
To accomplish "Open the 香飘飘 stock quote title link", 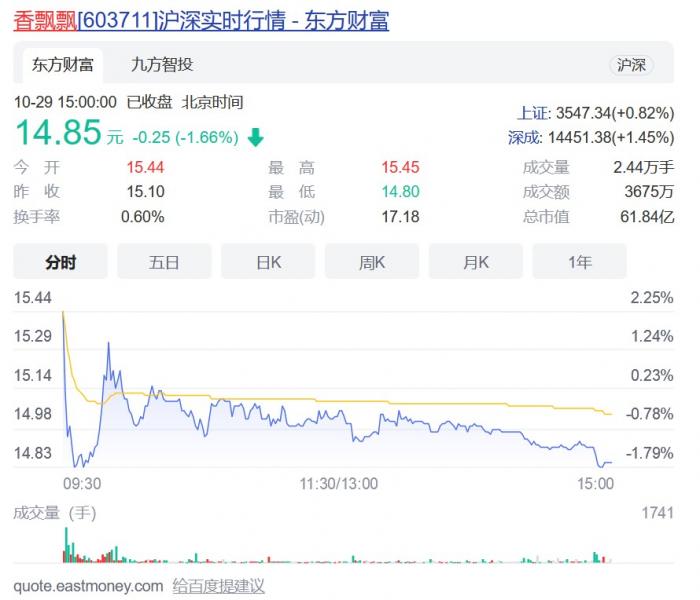I will click(200, 20).
